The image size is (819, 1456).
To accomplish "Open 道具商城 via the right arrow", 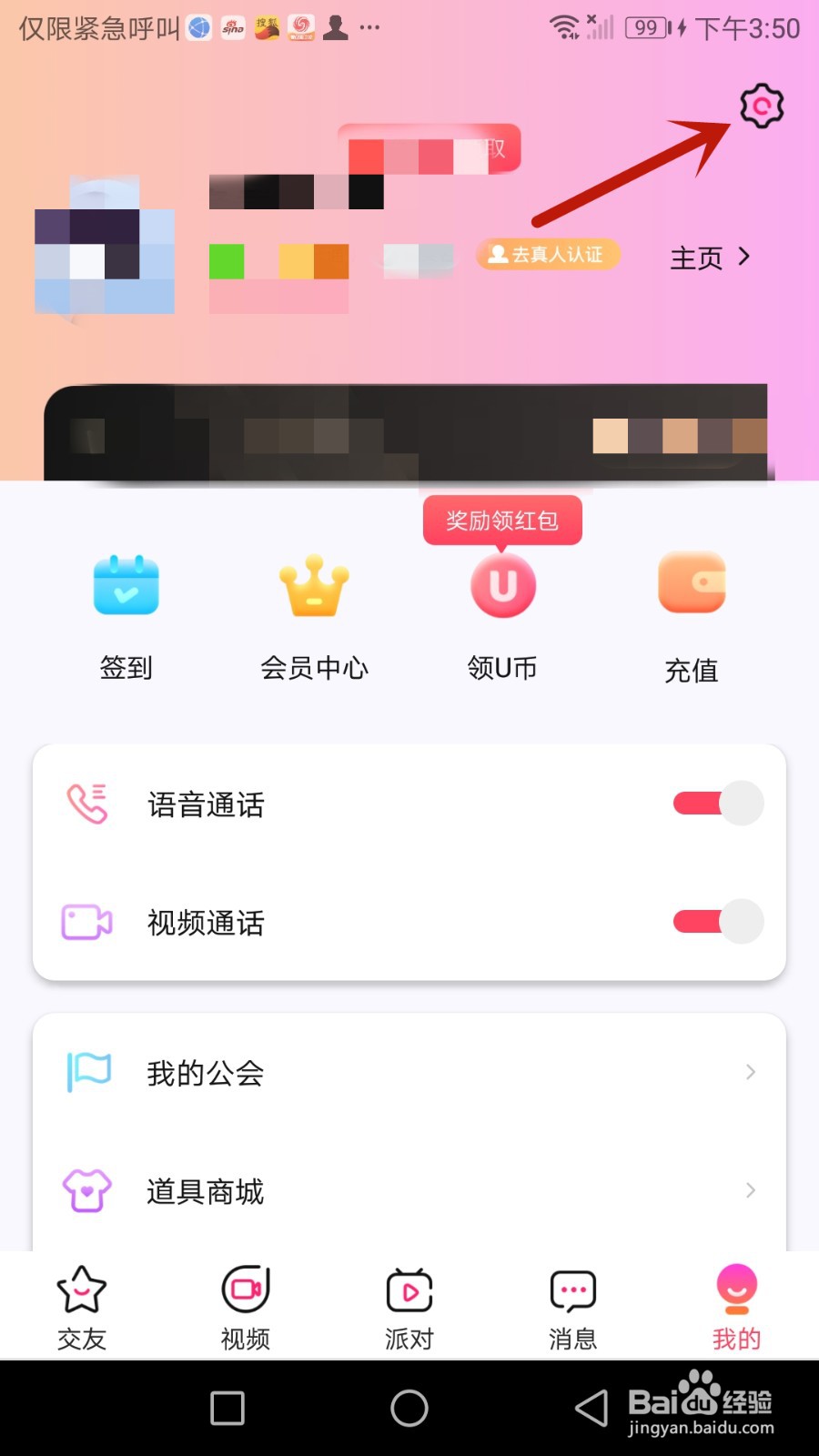I will (749, 1190).
